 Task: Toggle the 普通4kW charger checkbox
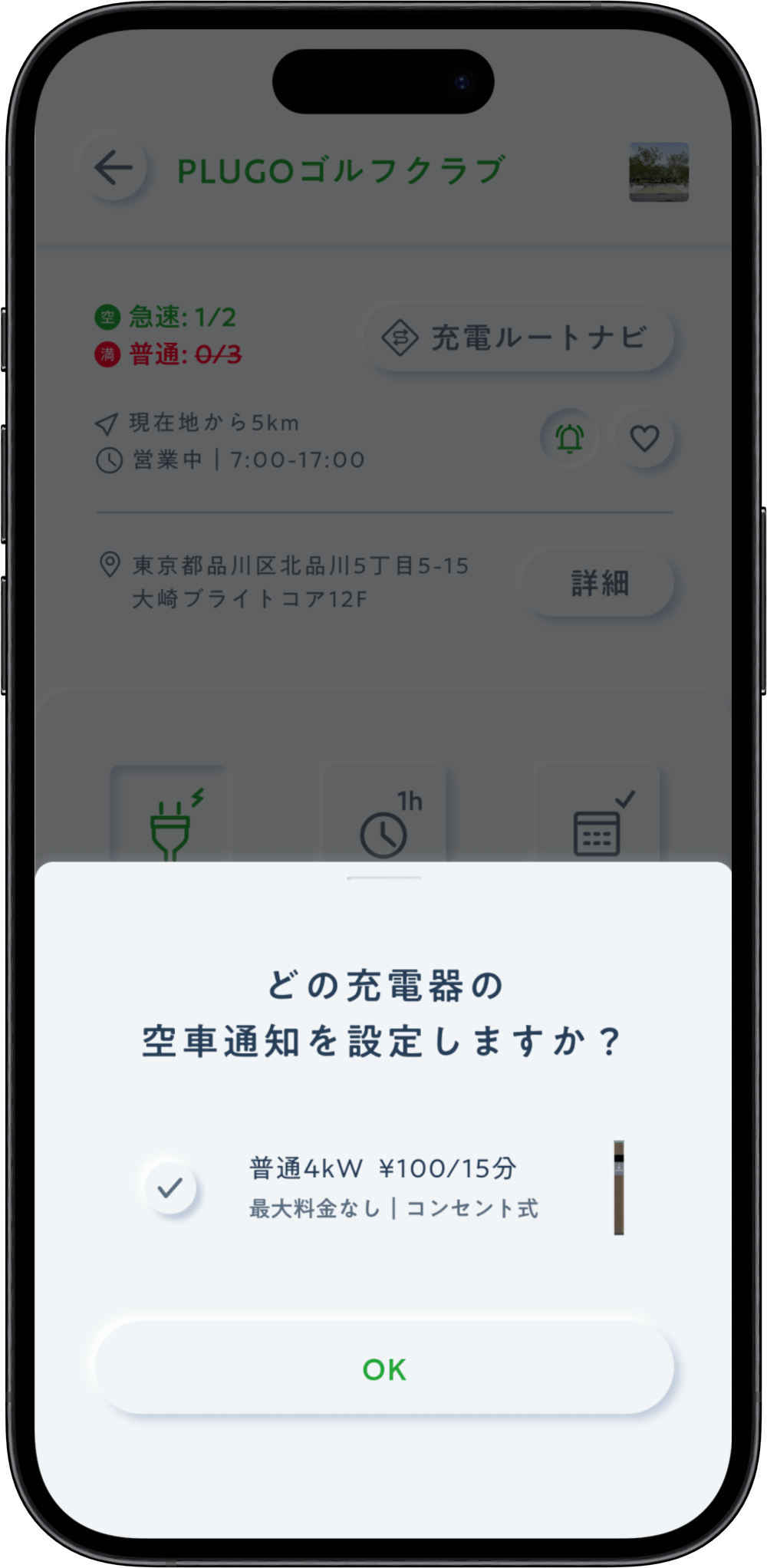(170, 1188)
